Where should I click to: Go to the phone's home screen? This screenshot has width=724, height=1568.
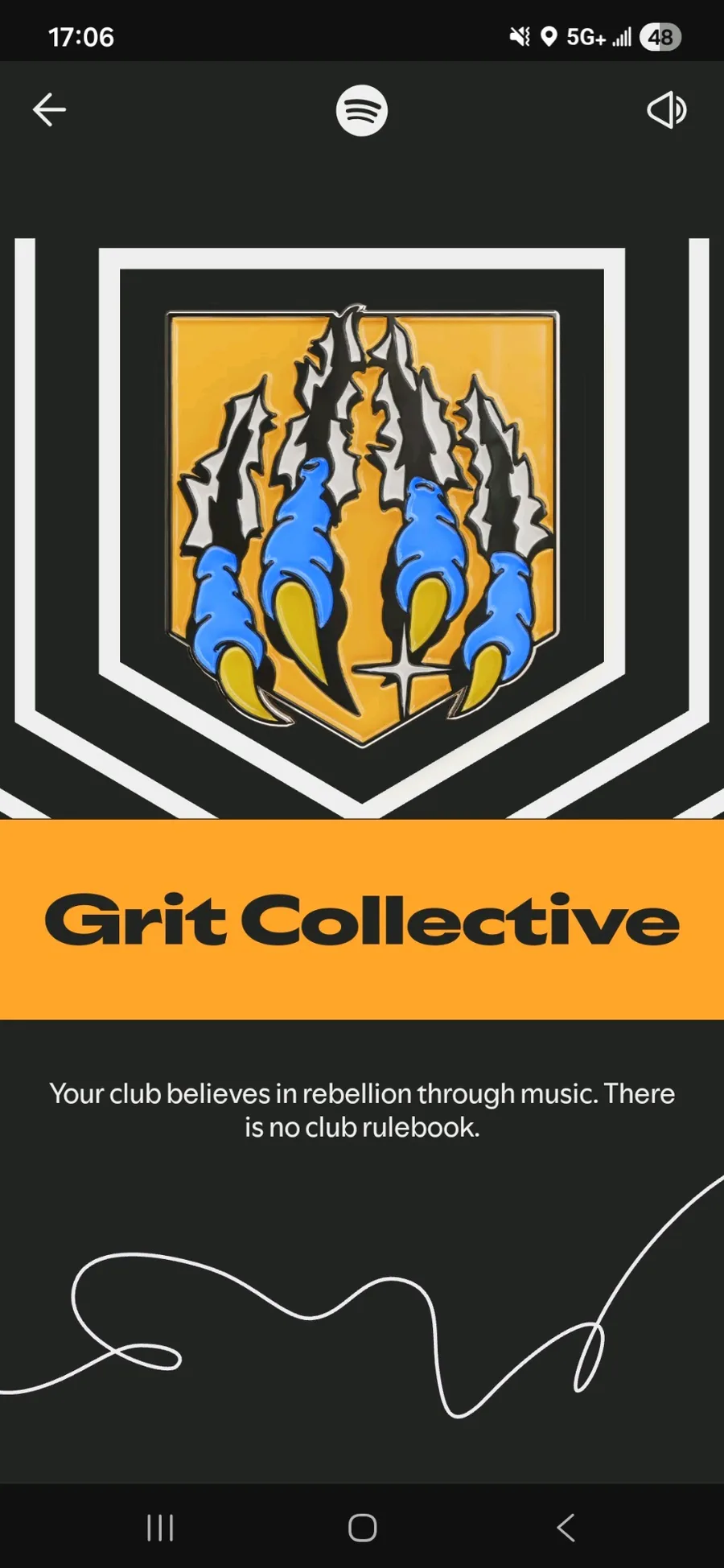click(x=362, y=1527)
